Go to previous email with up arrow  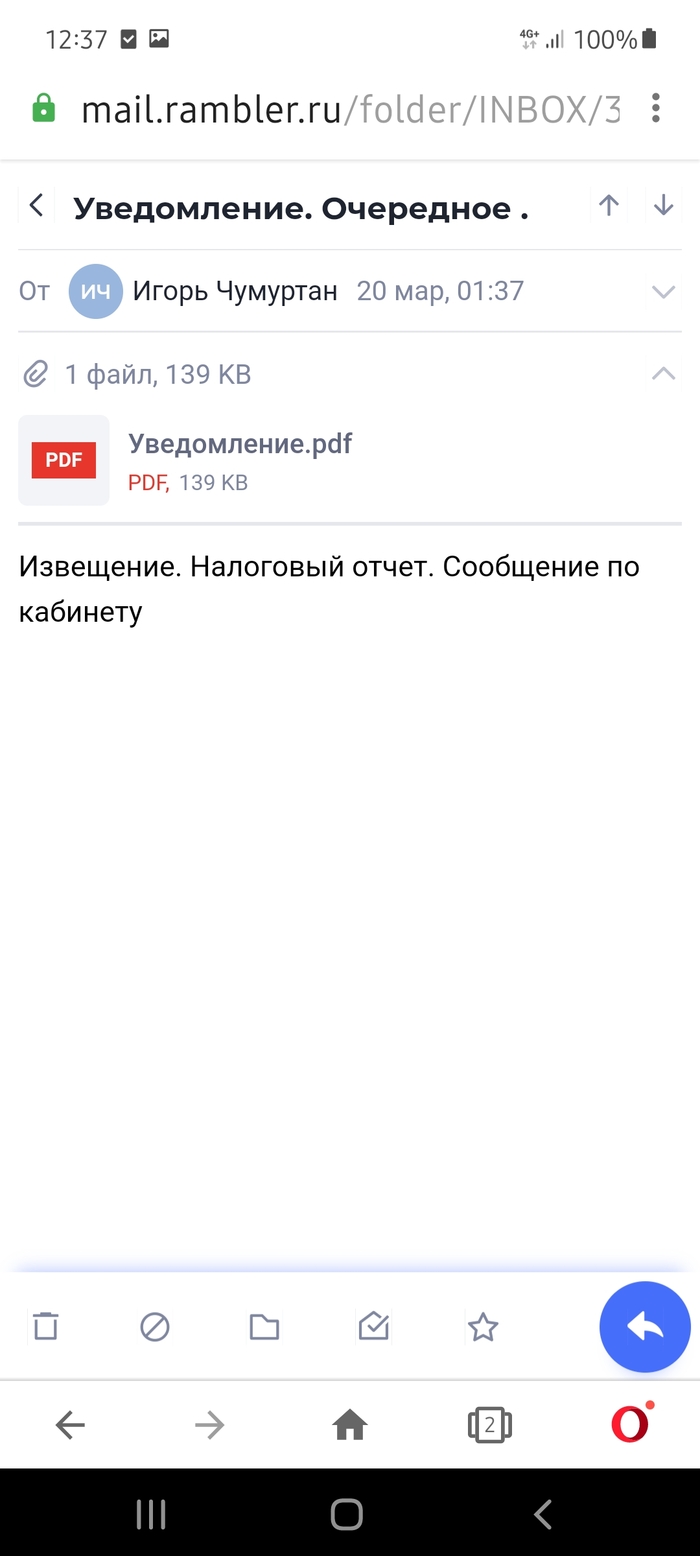[x=608, y=206]
